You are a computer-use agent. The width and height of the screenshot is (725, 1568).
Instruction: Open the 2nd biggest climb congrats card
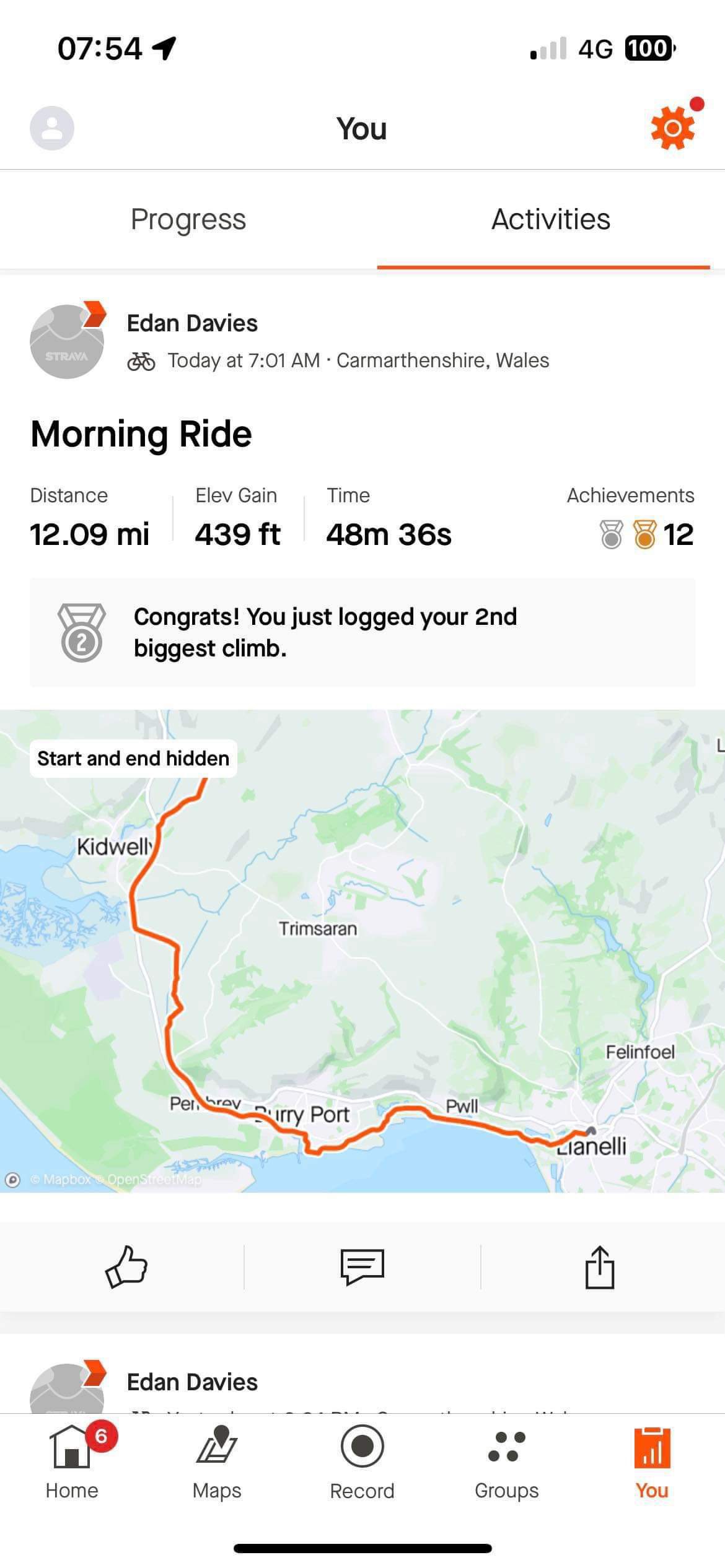click(x=362, y=632)
